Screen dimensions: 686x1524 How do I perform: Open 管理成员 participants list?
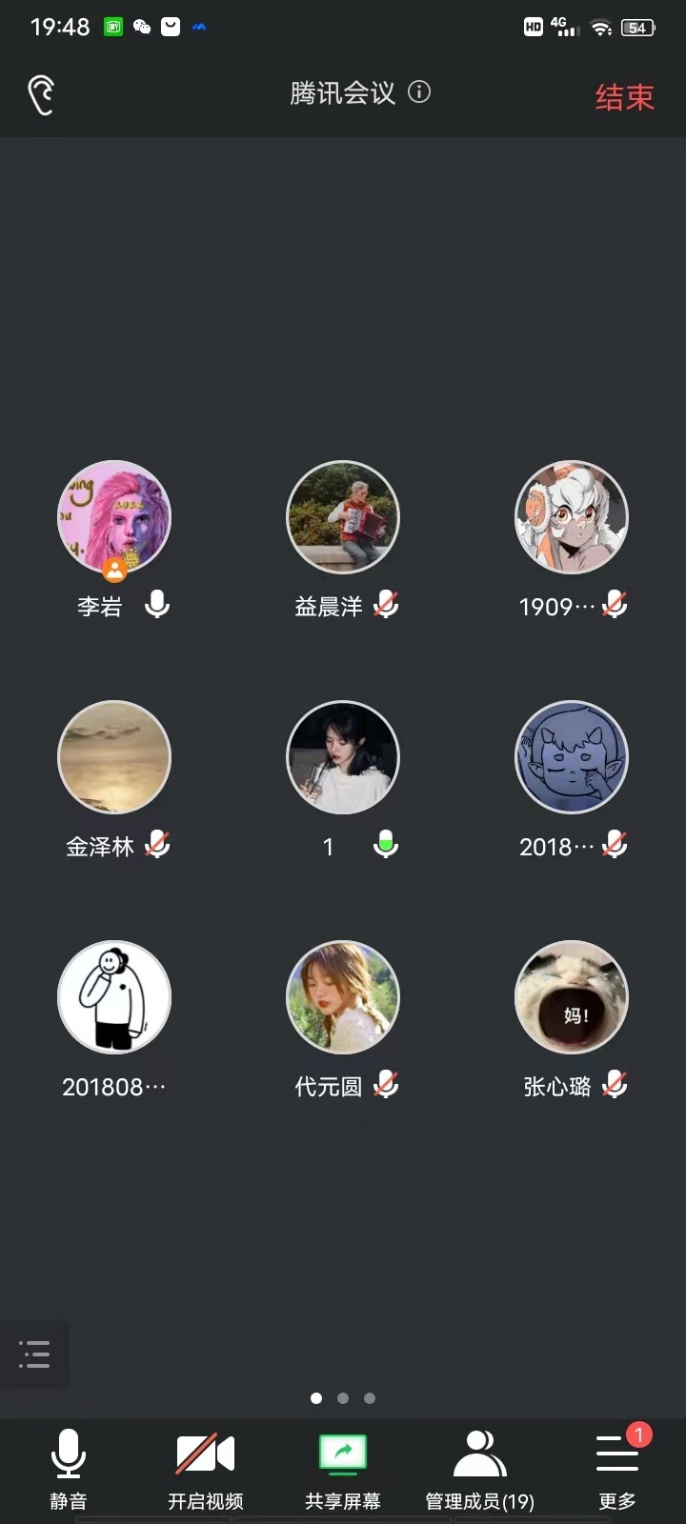point(479,1467)
